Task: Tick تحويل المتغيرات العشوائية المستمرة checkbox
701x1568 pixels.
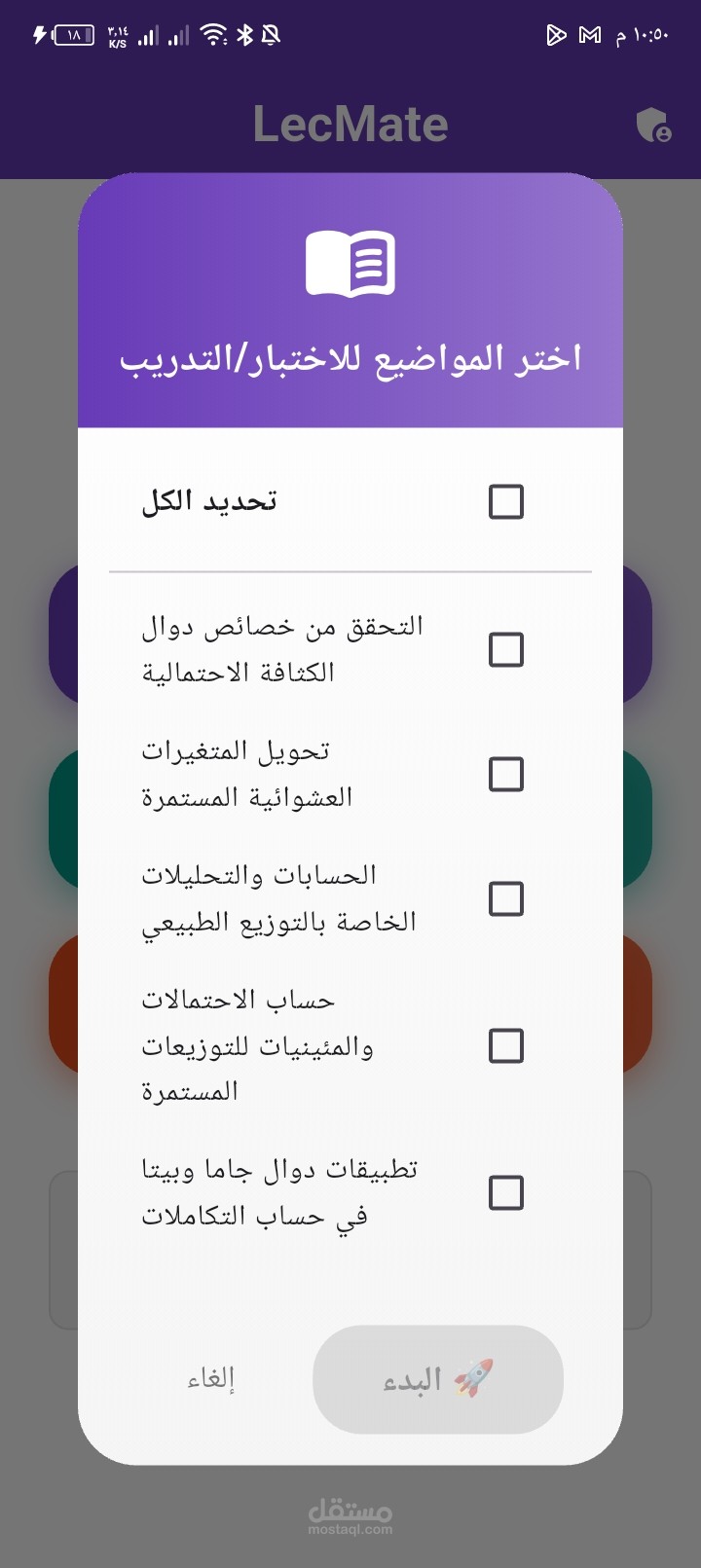Action: 505,775
